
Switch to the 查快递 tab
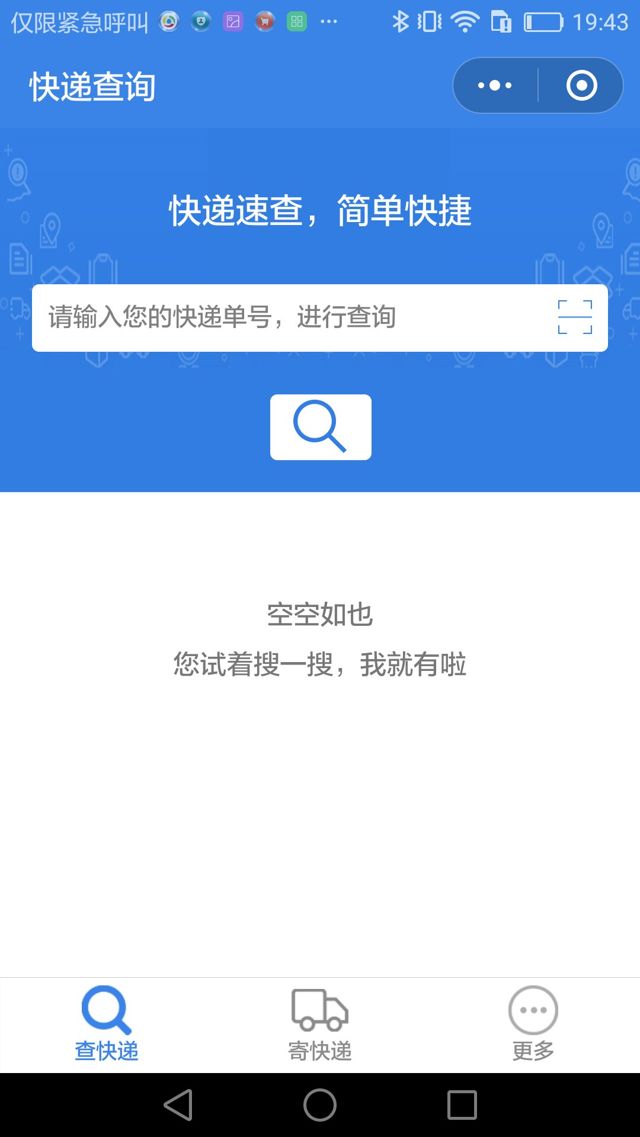click(x=106, y=1024)
